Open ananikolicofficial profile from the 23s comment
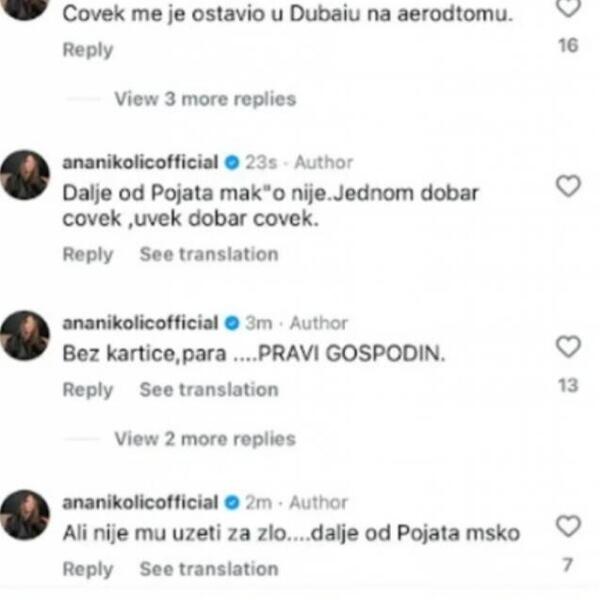 [139, 162]
